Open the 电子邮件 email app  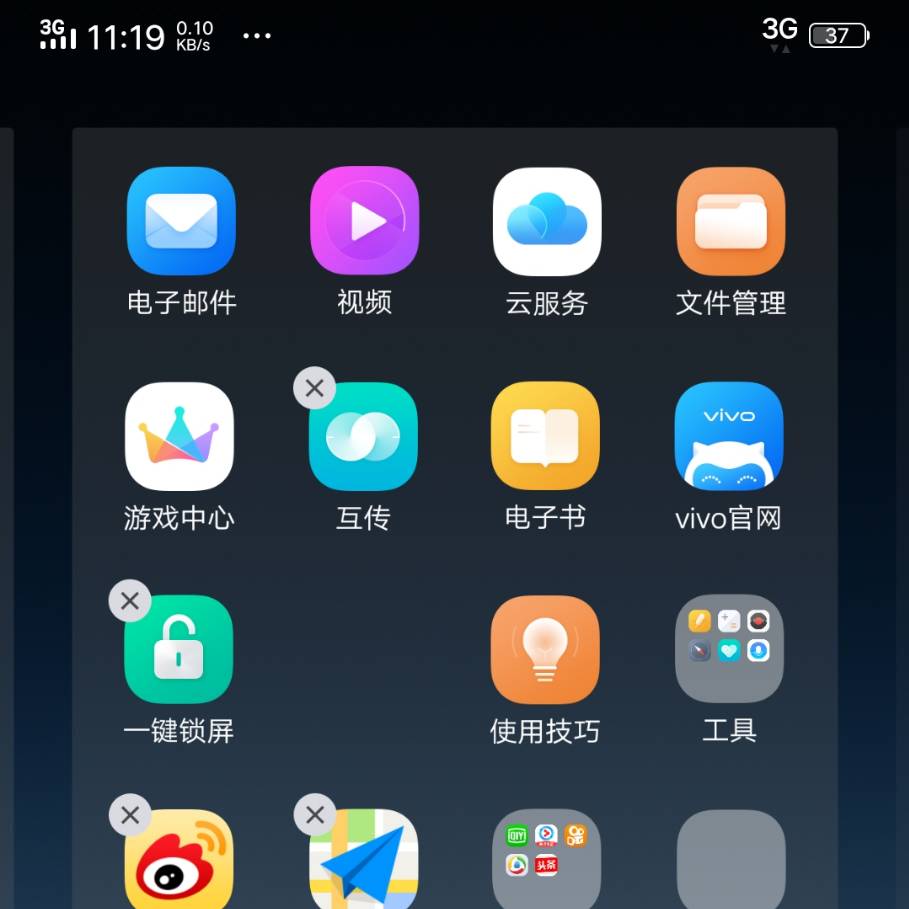[x=181, y=221]
